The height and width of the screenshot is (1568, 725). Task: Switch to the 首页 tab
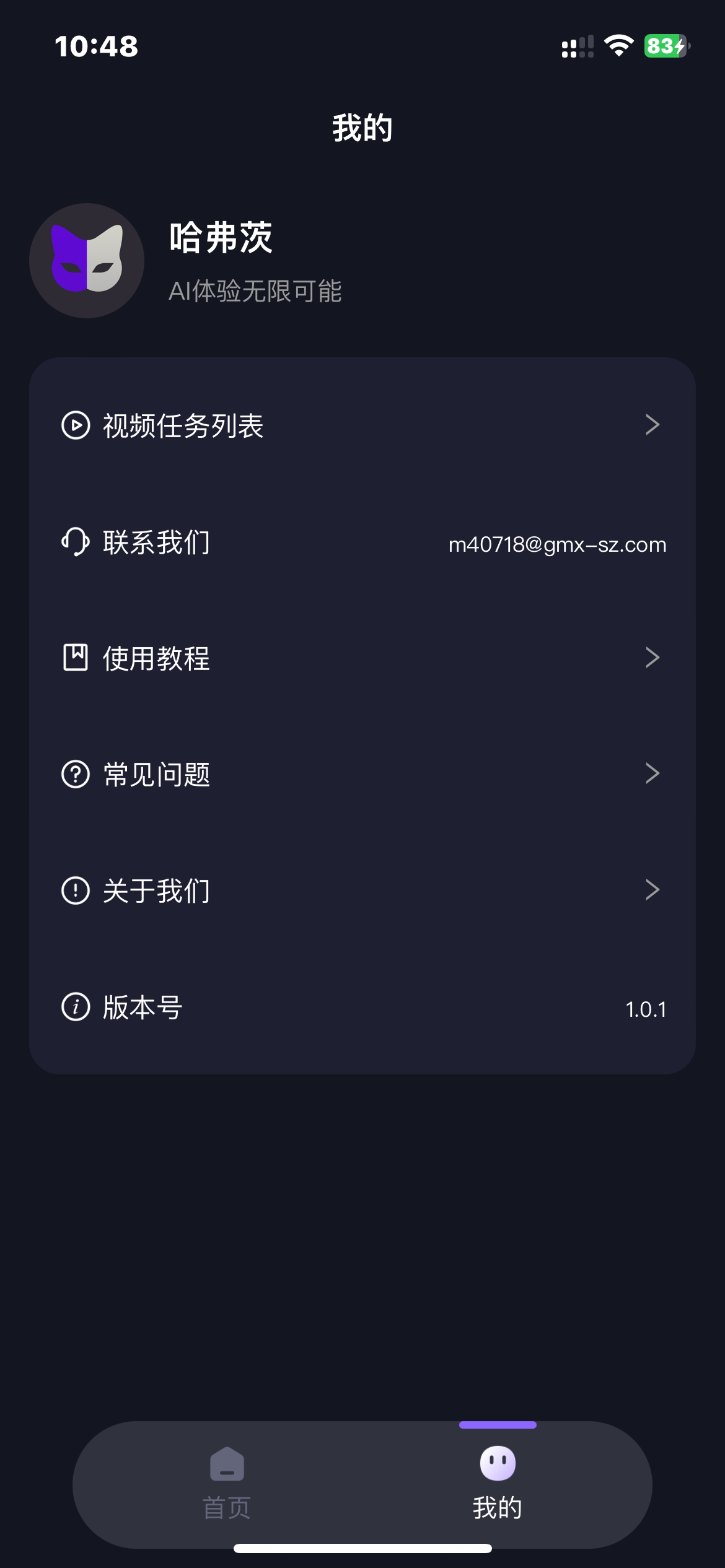click(x=227, y=1483)
